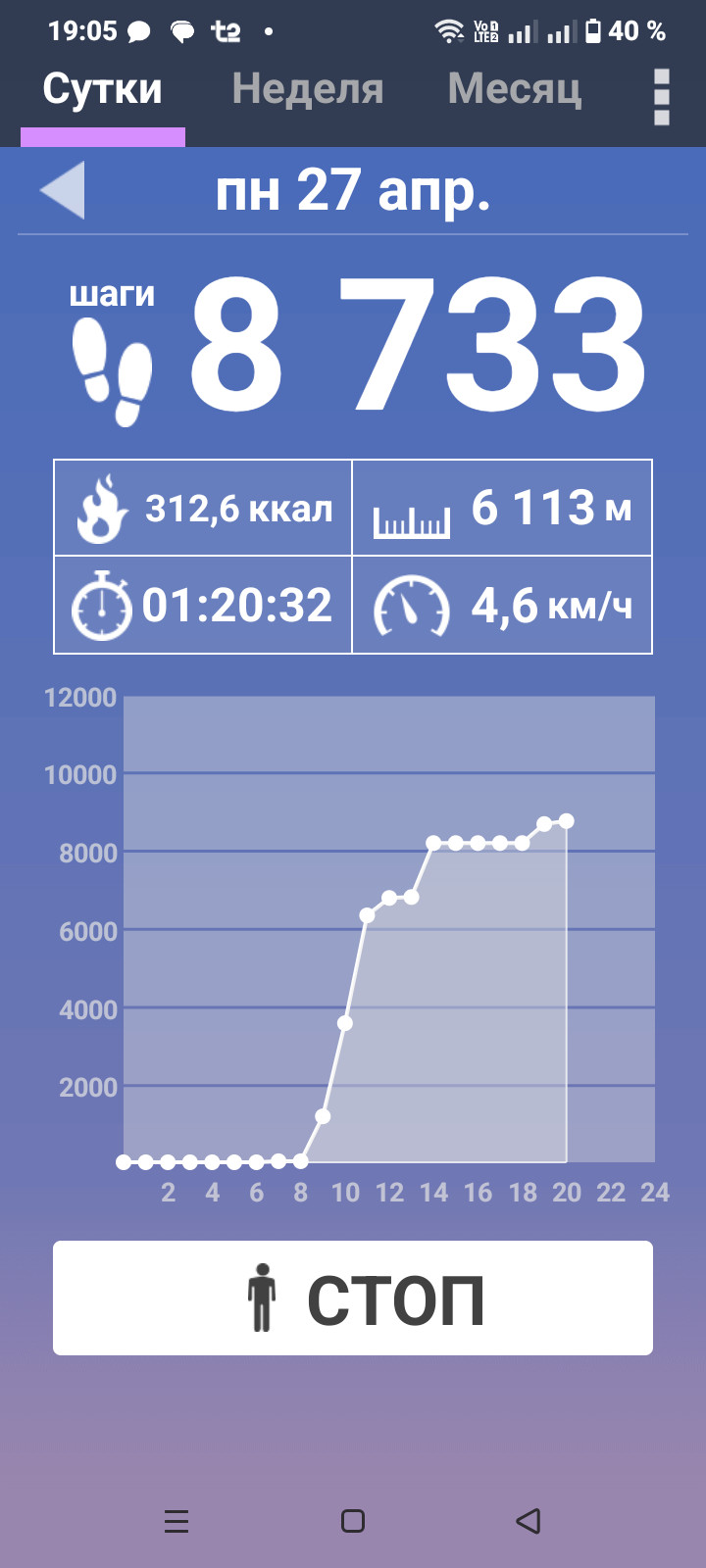The width and height of the screenshot is (706, 1568).
Task: Select the Сутки tab
Action: 103,89
